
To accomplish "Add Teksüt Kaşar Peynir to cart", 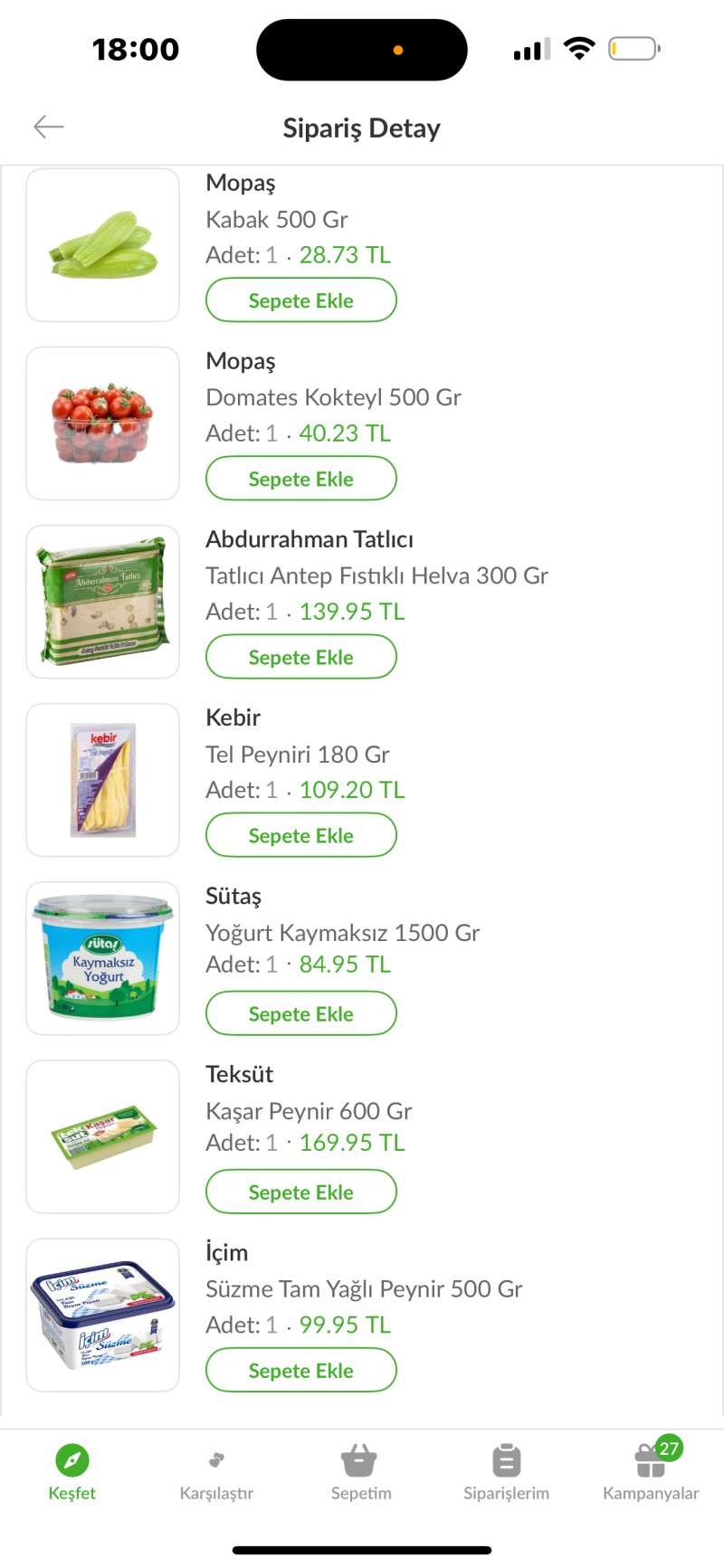I will coord(300,1192).
